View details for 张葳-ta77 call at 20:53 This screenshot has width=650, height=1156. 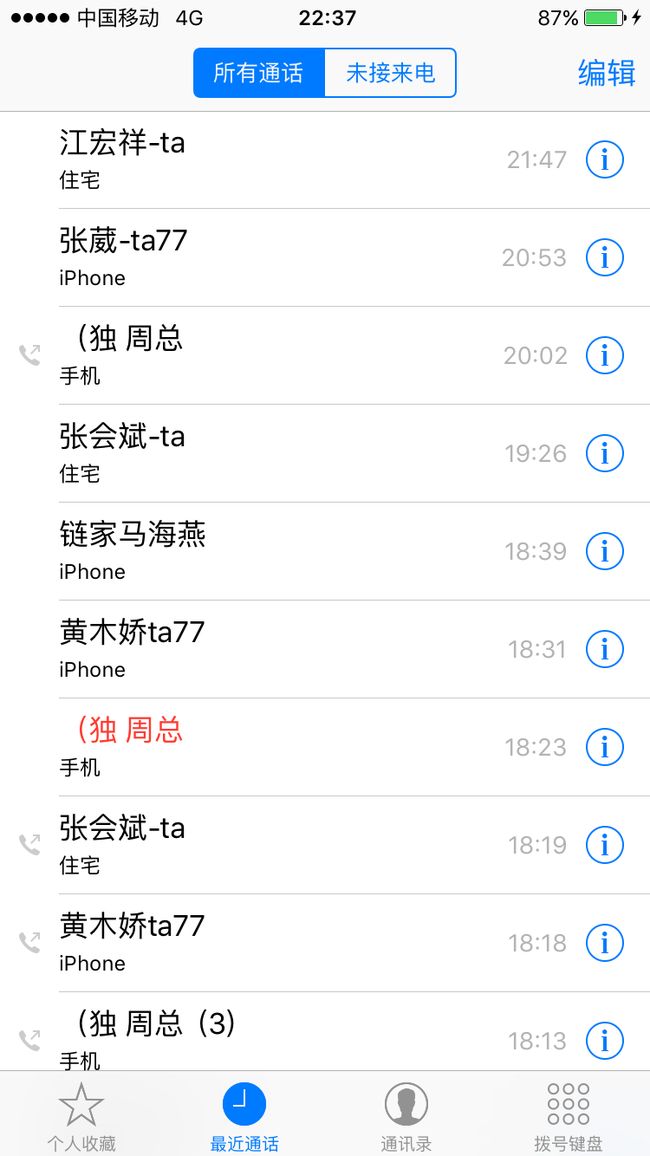(x=605, y=257)
